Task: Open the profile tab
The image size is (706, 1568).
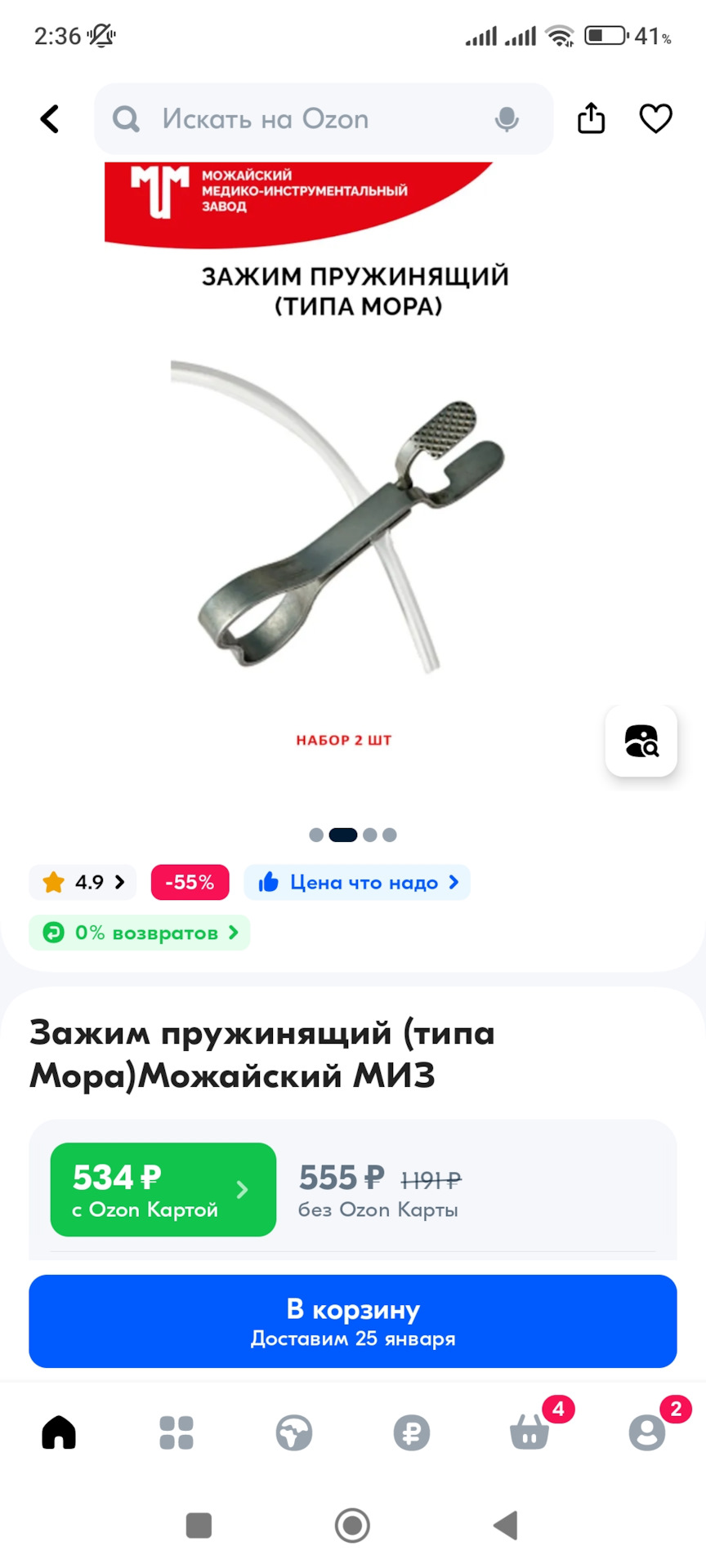Action: (x=647, y=1432)
